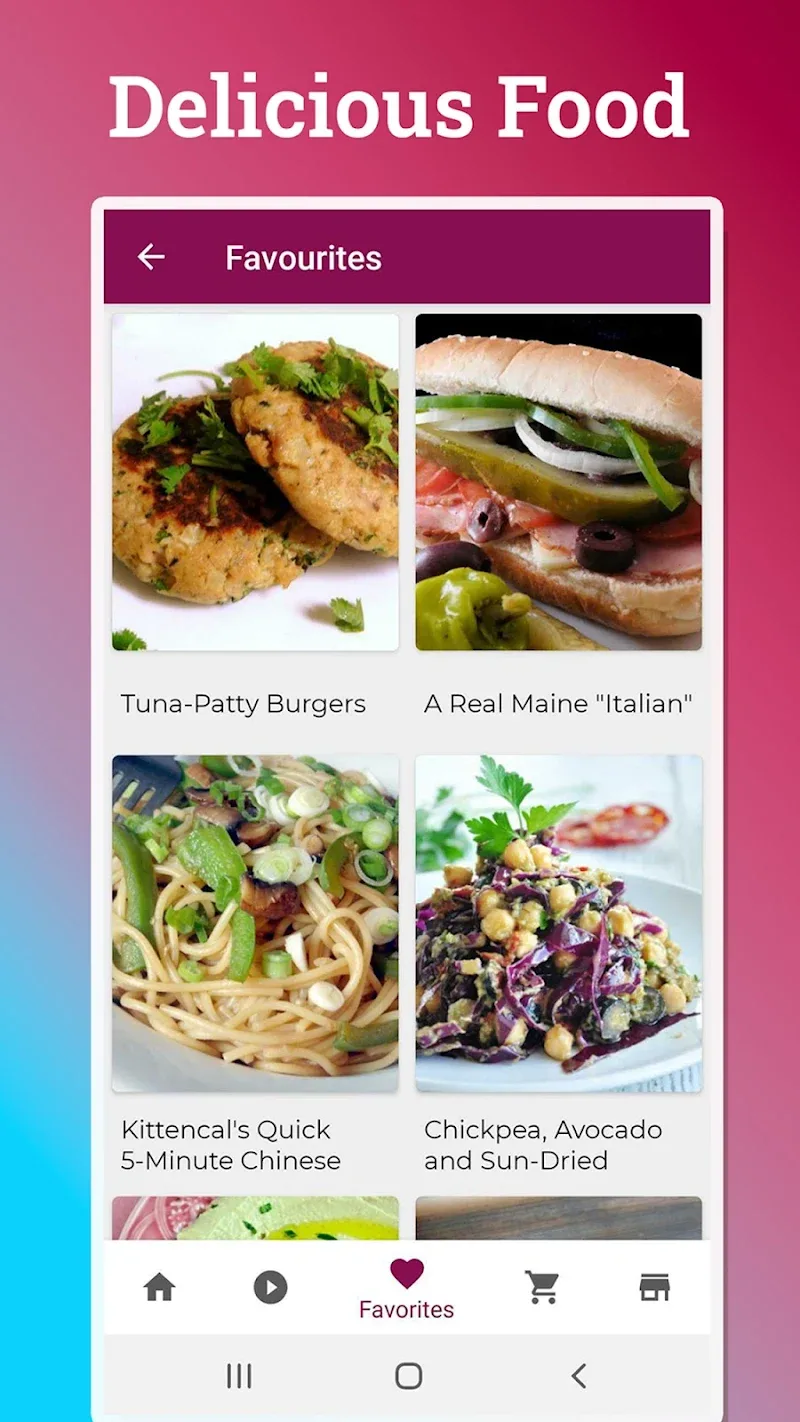Tap the chickpea salad photo

click(x=559, y=925)
